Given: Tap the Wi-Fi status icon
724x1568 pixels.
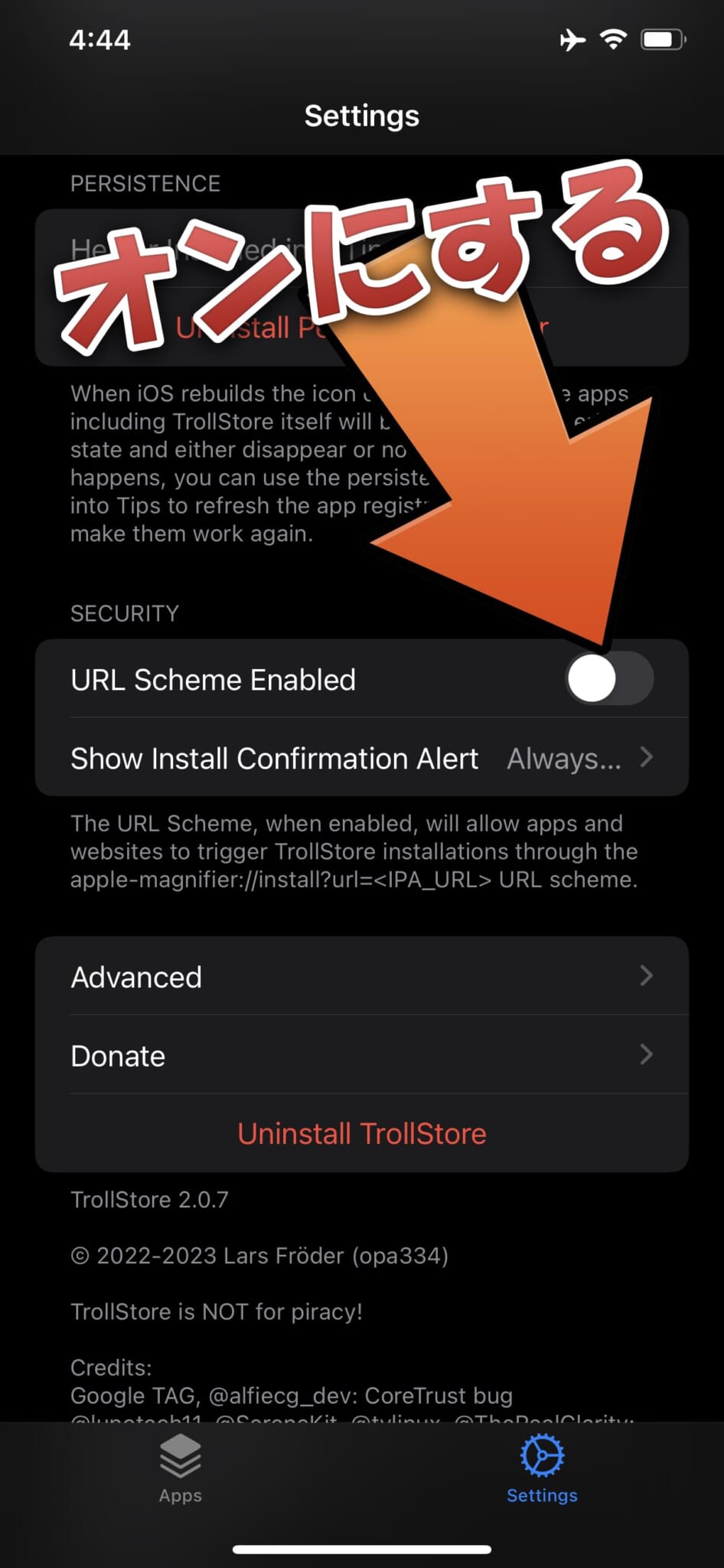Looking at the screenshot, I should pos(614,38).
